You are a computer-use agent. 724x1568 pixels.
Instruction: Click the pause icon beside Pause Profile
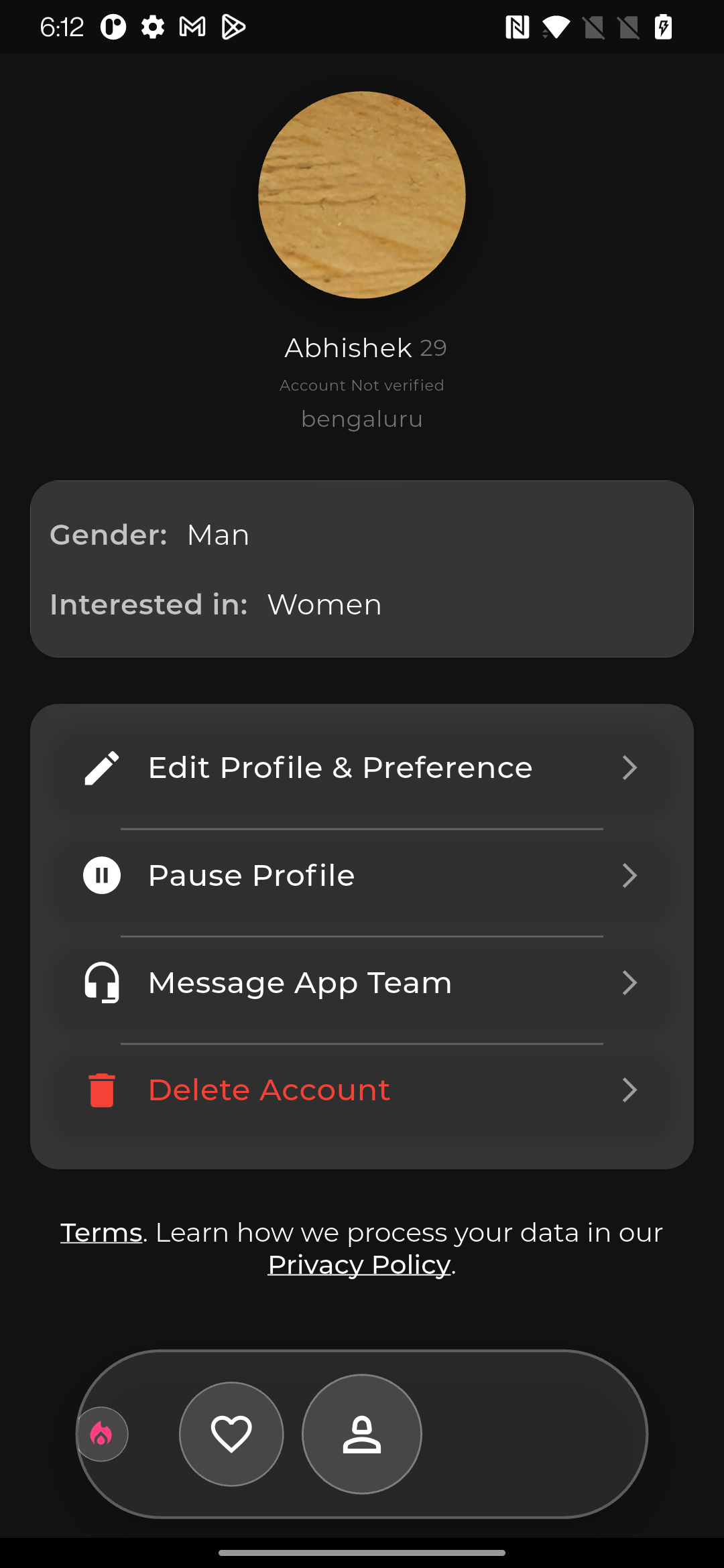point(101,875)
